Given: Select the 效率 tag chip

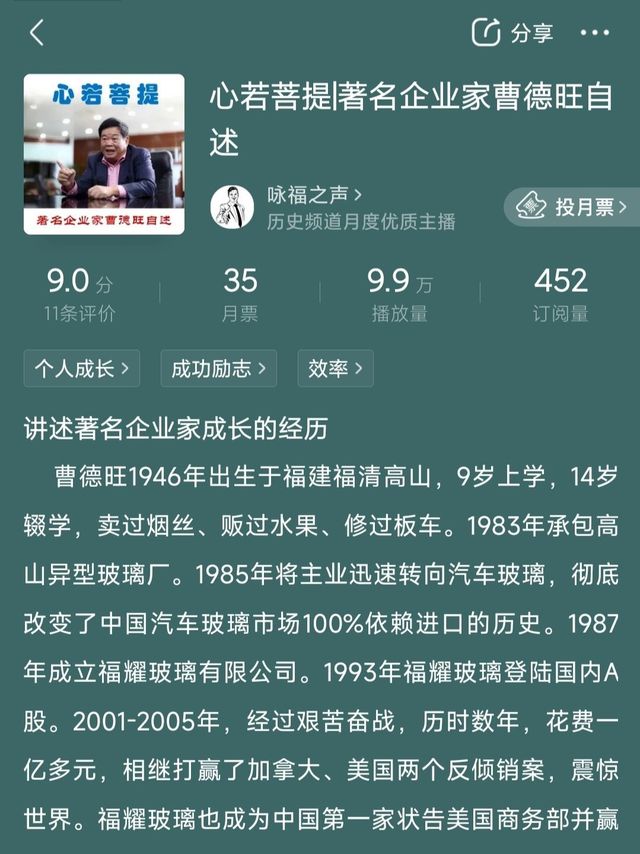Looking at the screenshot, I should tap(336, 369).
